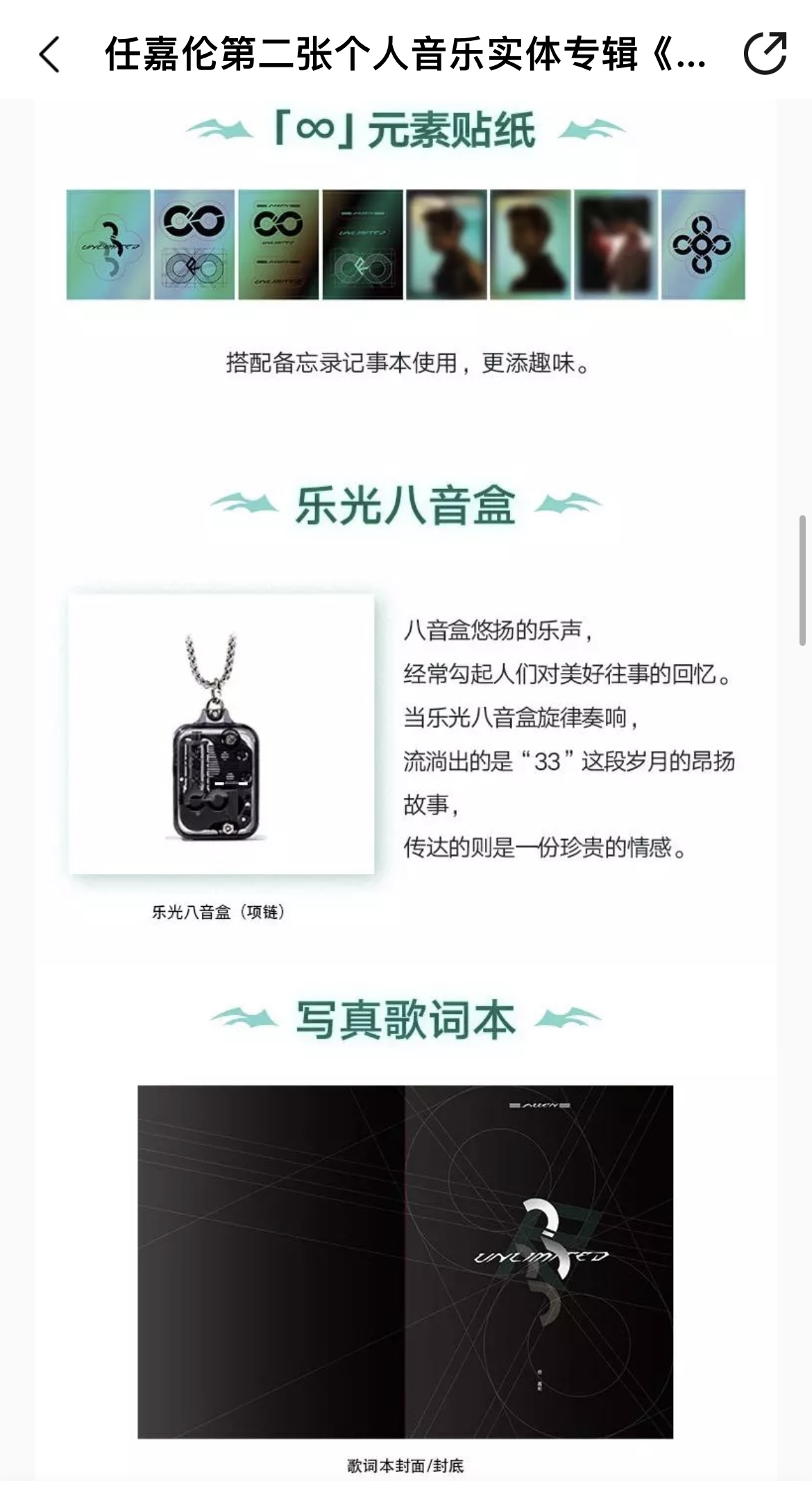Share this album page
This screenshot has width=812, height=1493.
765,53
